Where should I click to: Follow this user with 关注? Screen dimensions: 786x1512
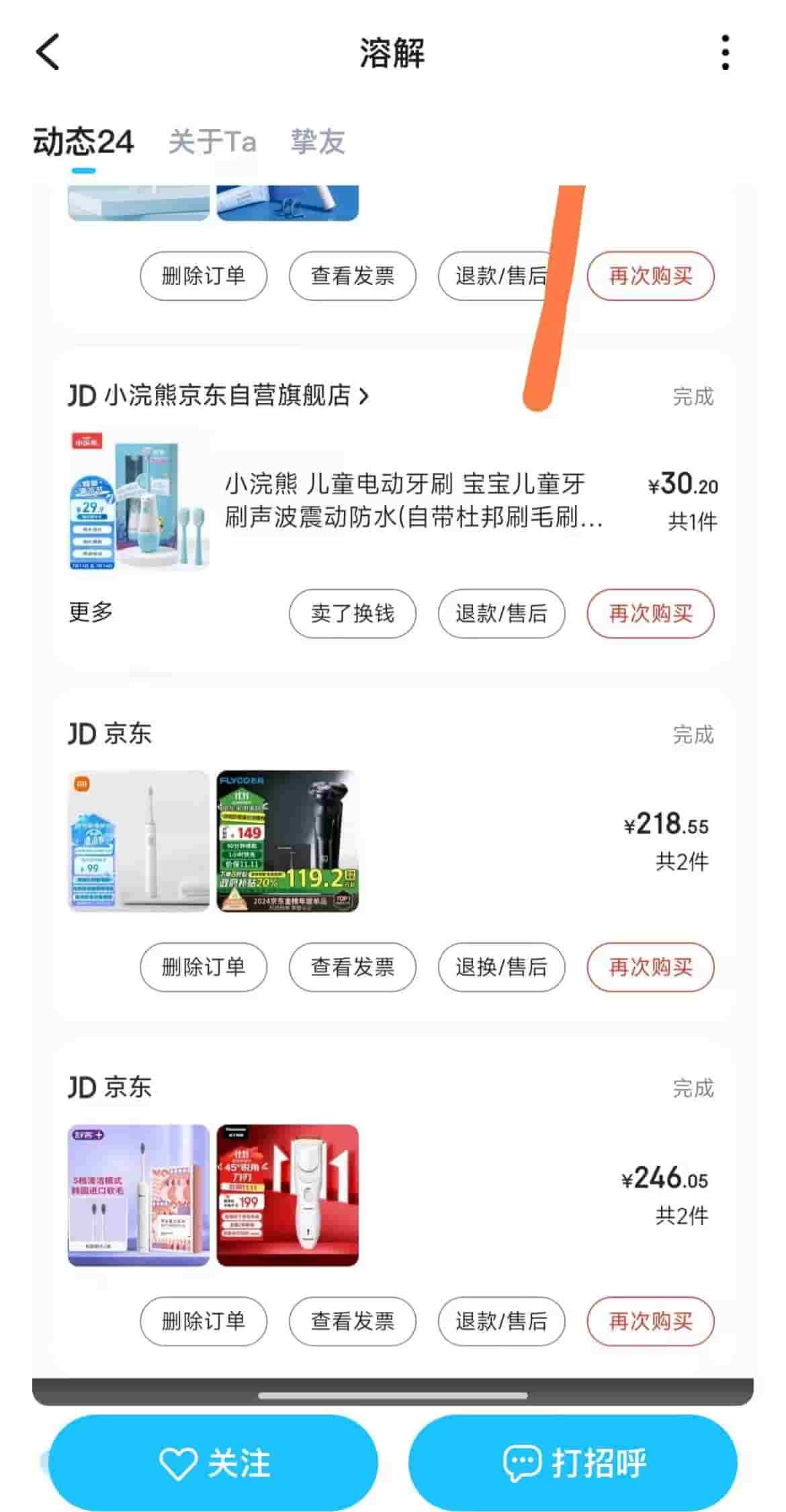pyautogui.click(x=213, y=1462)
